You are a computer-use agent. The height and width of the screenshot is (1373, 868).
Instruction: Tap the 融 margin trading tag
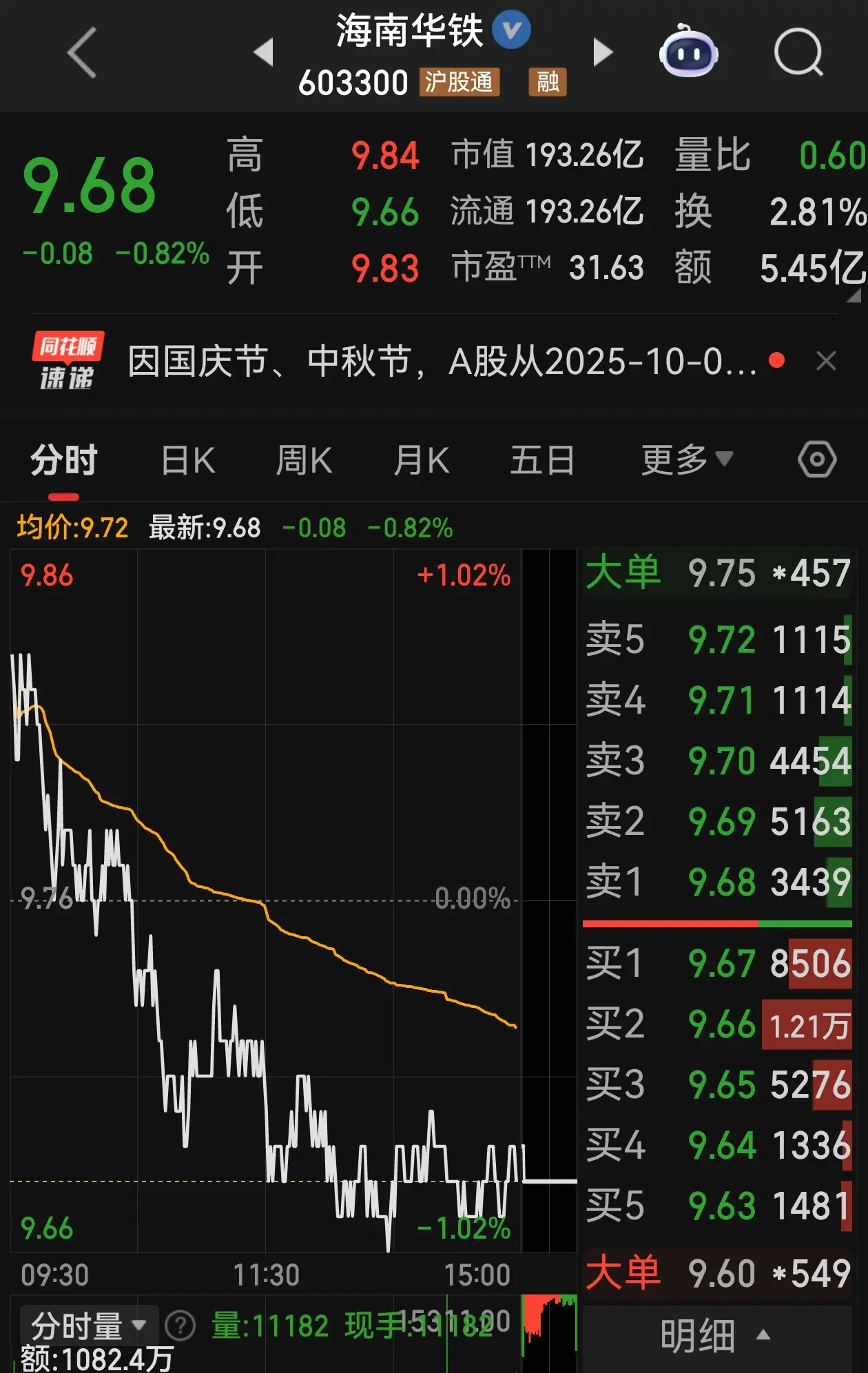tap(546, 83)
